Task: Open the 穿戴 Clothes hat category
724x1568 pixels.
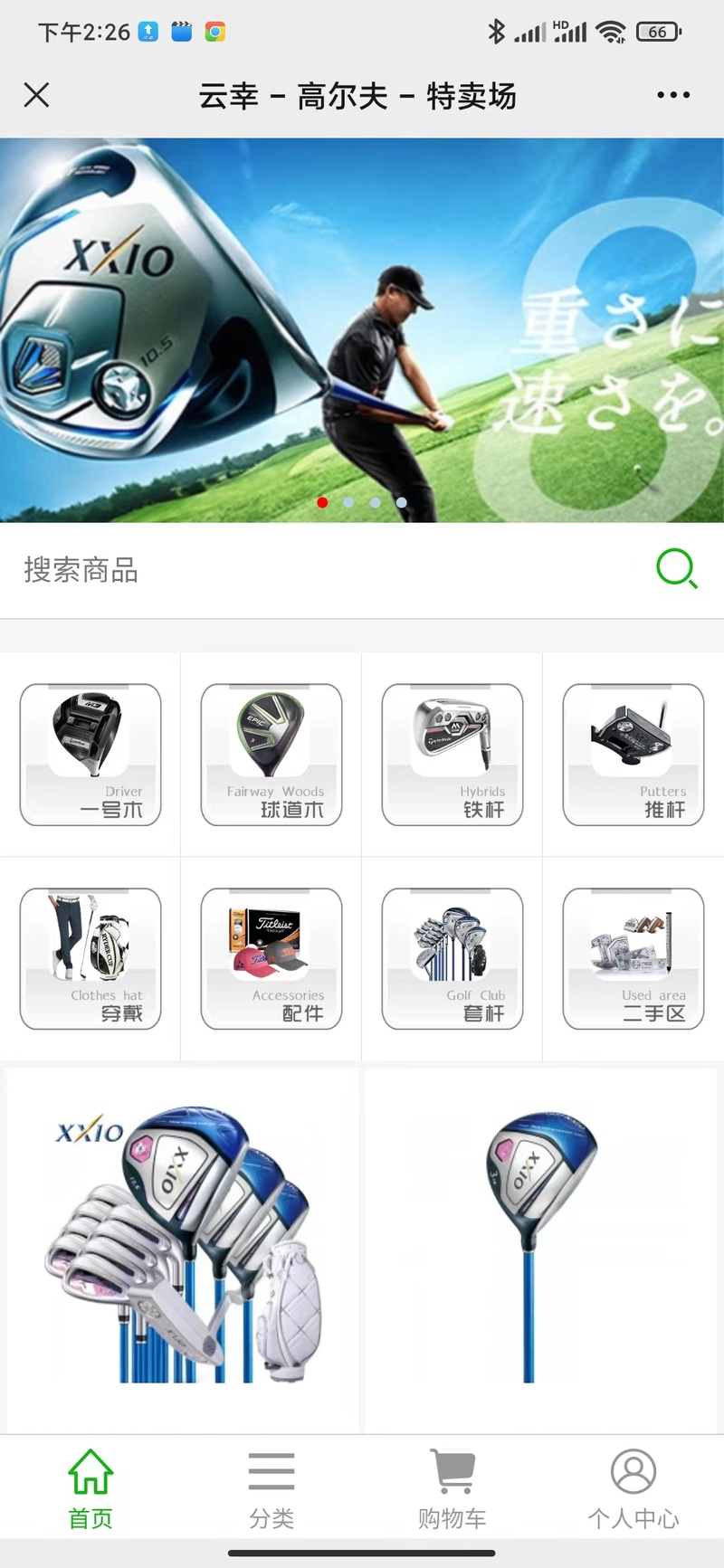Action: [90, 959]
